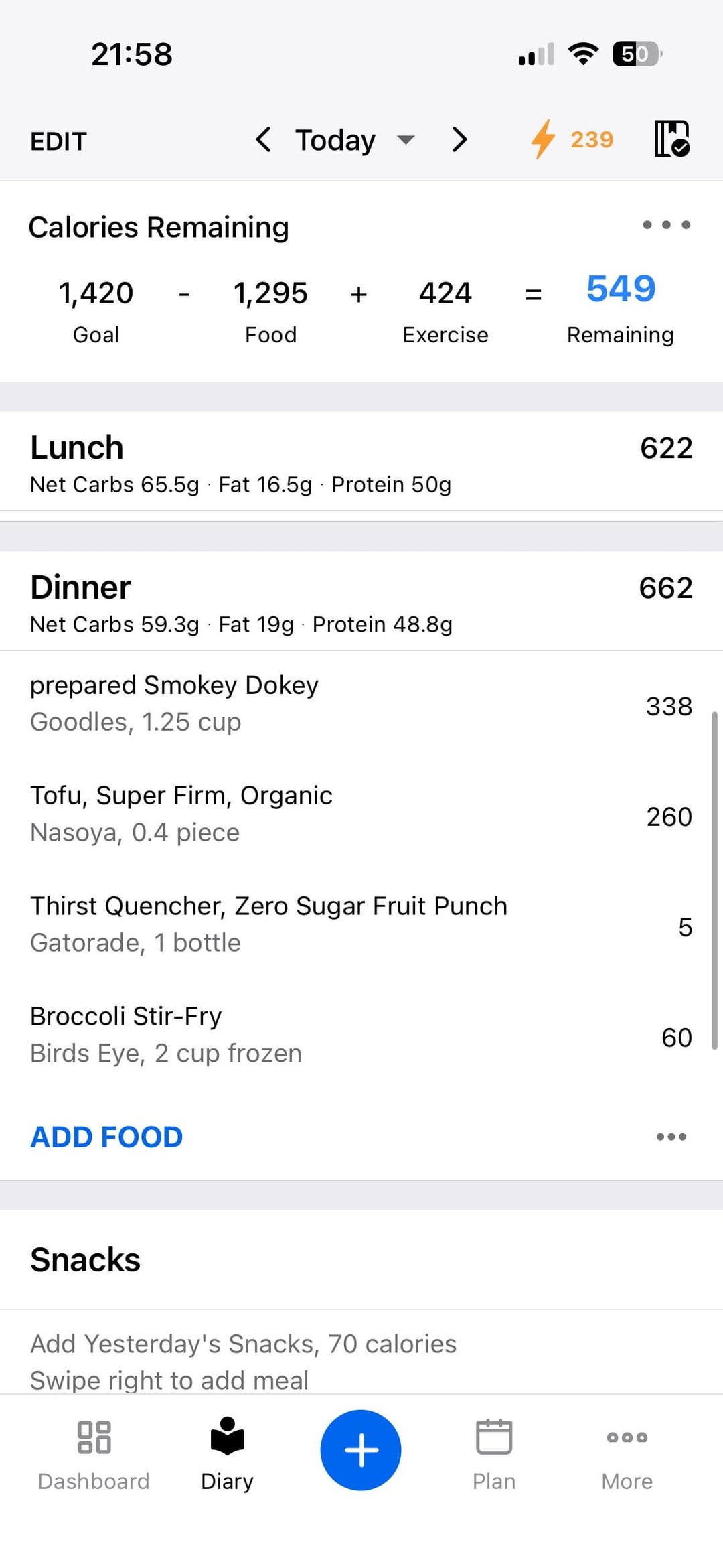Go to the previous day
723x1568 pixels.
pyautogui.click(x=264, y=140)
